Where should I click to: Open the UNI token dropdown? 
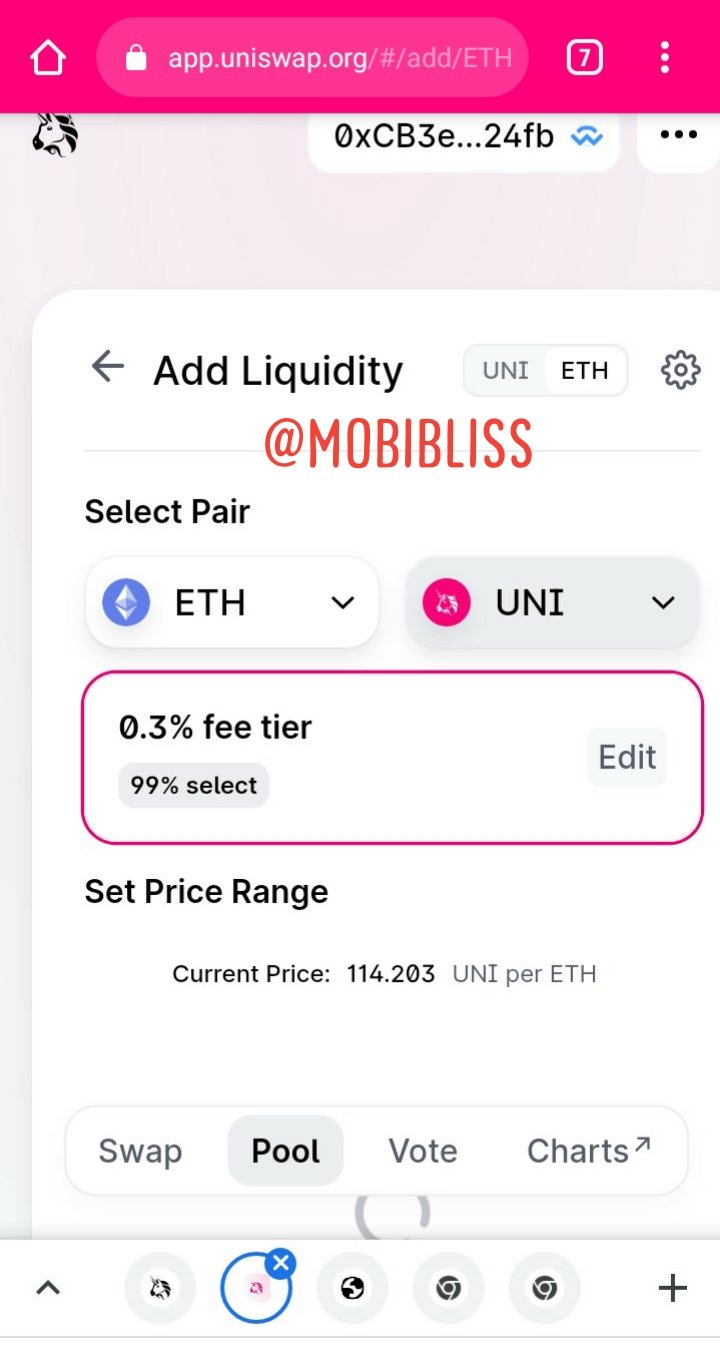[552, 603]
